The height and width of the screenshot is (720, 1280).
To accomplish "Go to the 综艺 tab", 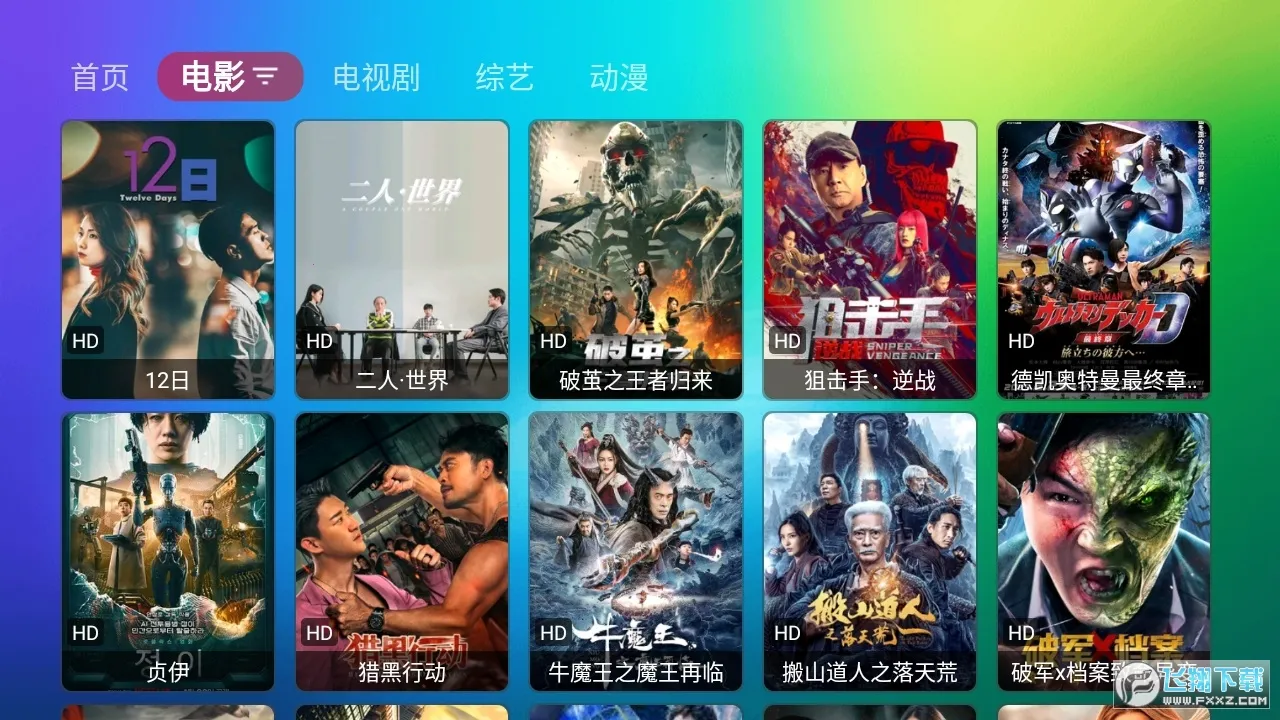I will 504,77.
